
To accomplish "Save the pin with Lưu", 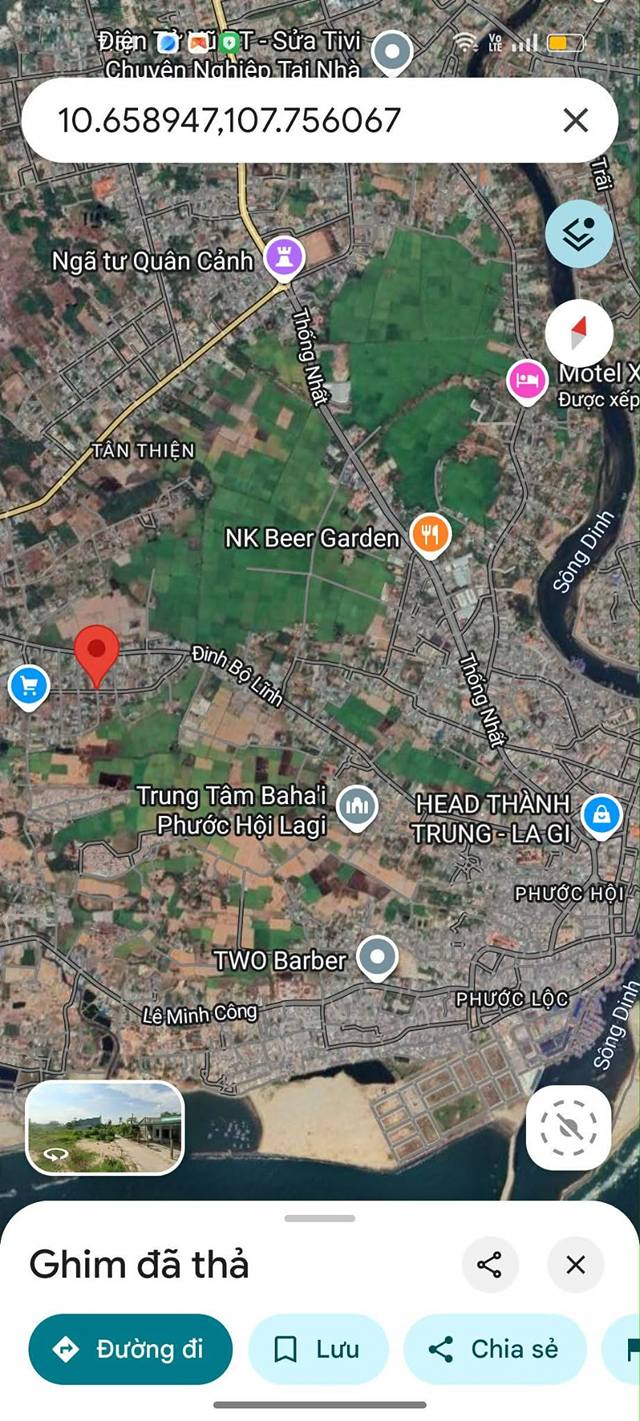I will [318, 1349].
